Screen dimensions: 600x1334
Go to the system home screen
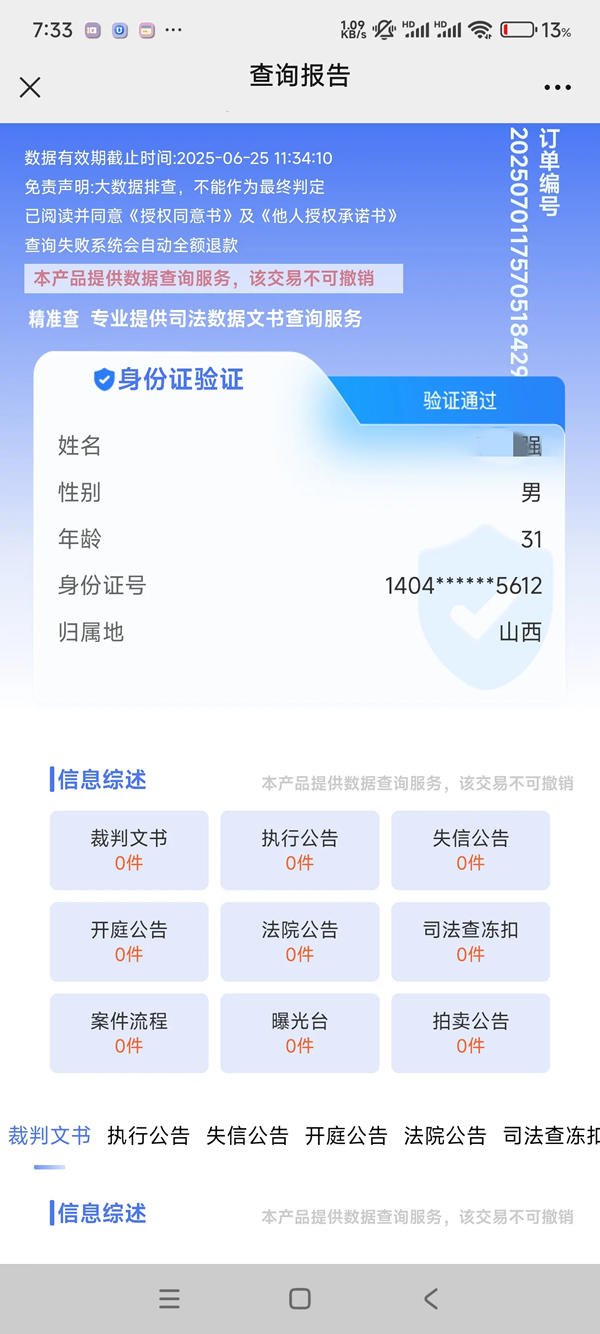(x=300, y=1298)
